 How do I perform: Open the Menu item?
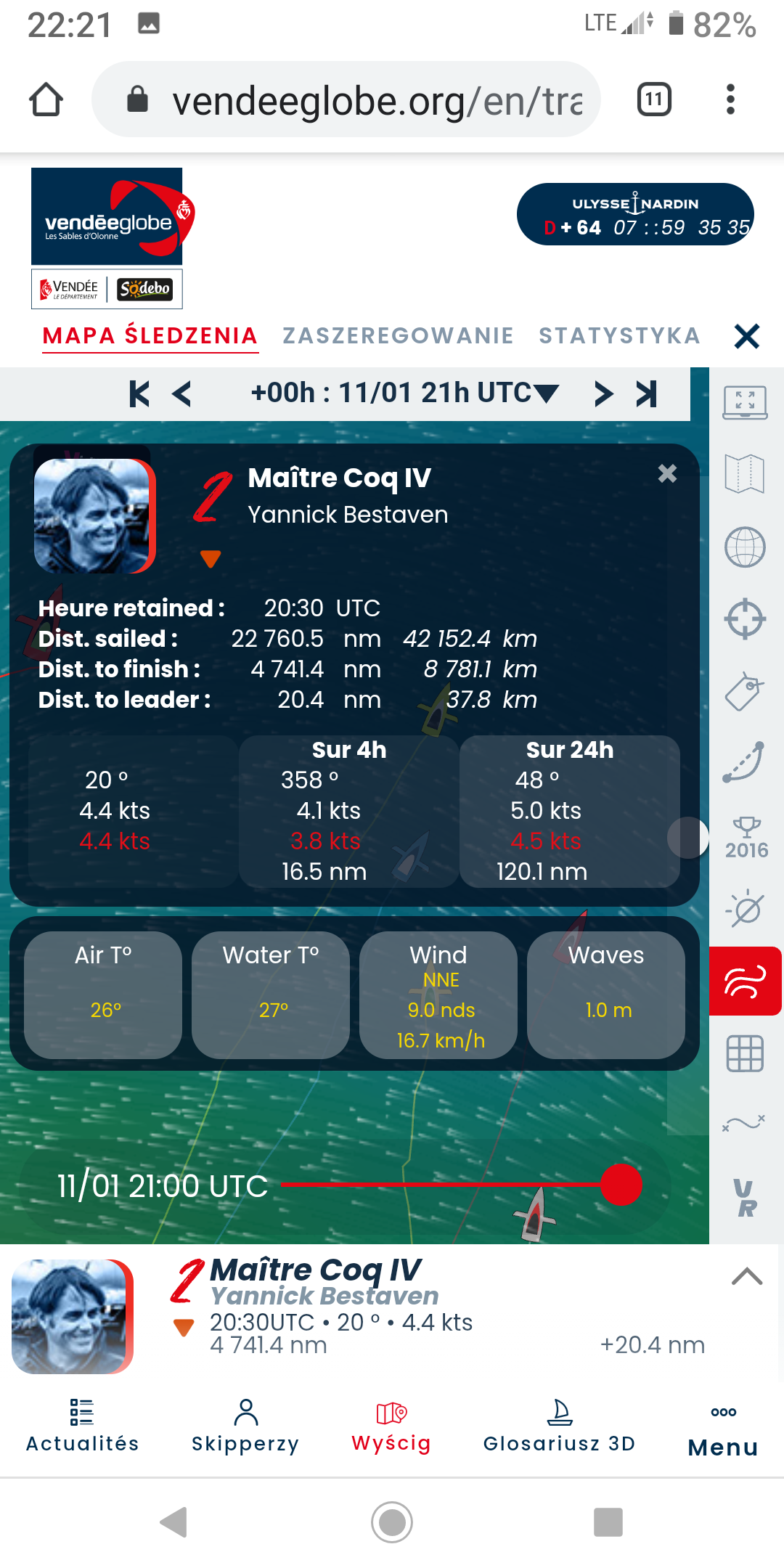(723, 1430)
